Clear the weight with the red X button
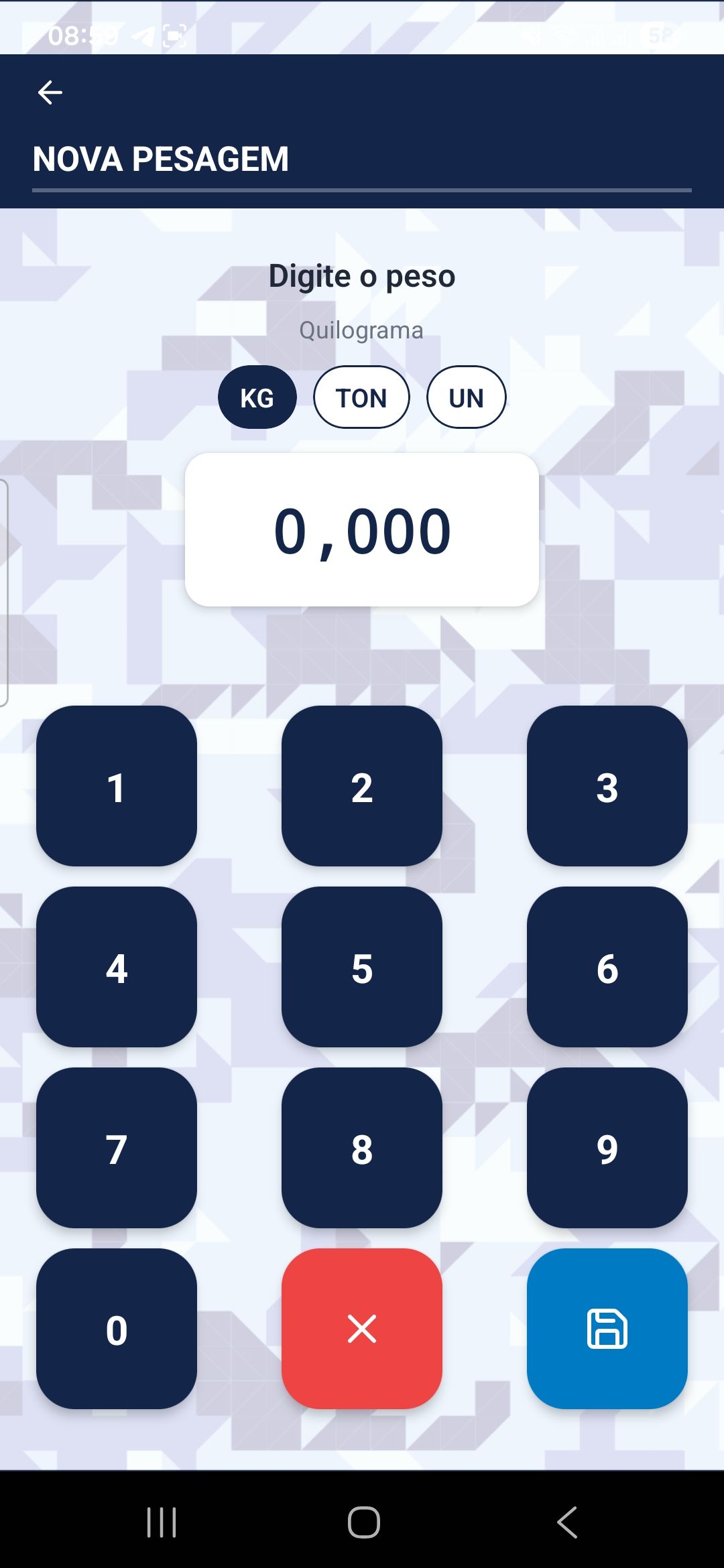 (362, 1329)
